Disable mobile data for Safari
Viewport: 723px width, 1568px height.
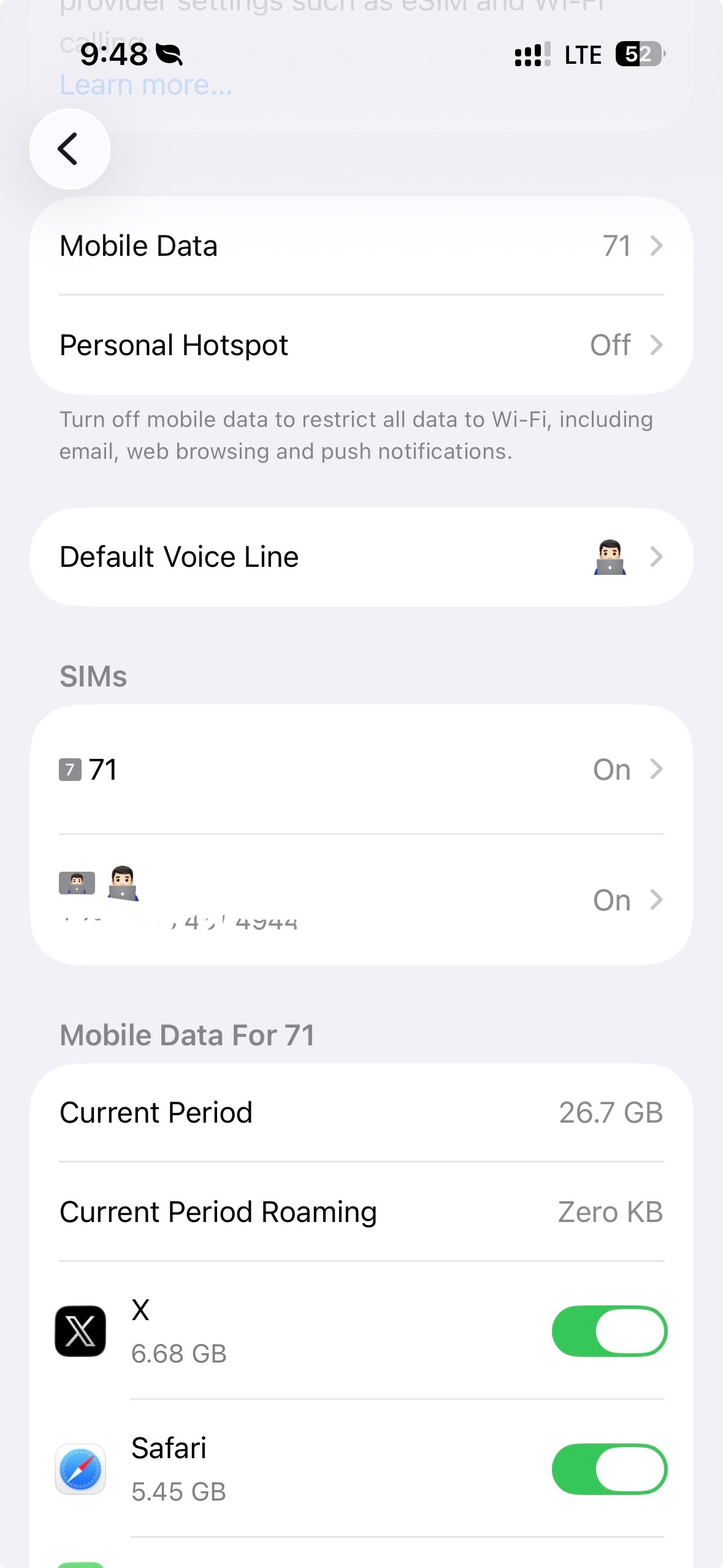pos(608,1469)
